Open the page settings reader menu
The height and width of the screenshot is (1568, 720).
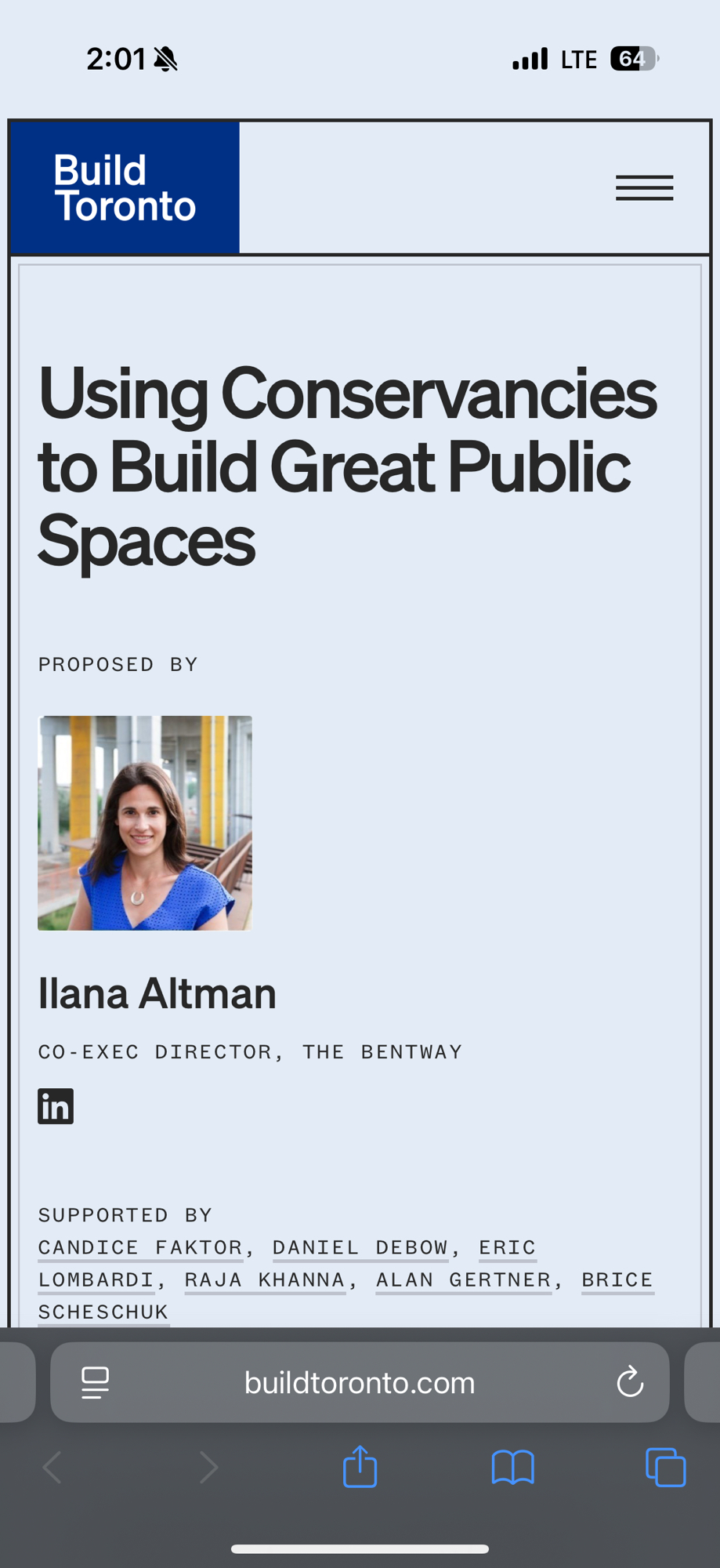96,1383
